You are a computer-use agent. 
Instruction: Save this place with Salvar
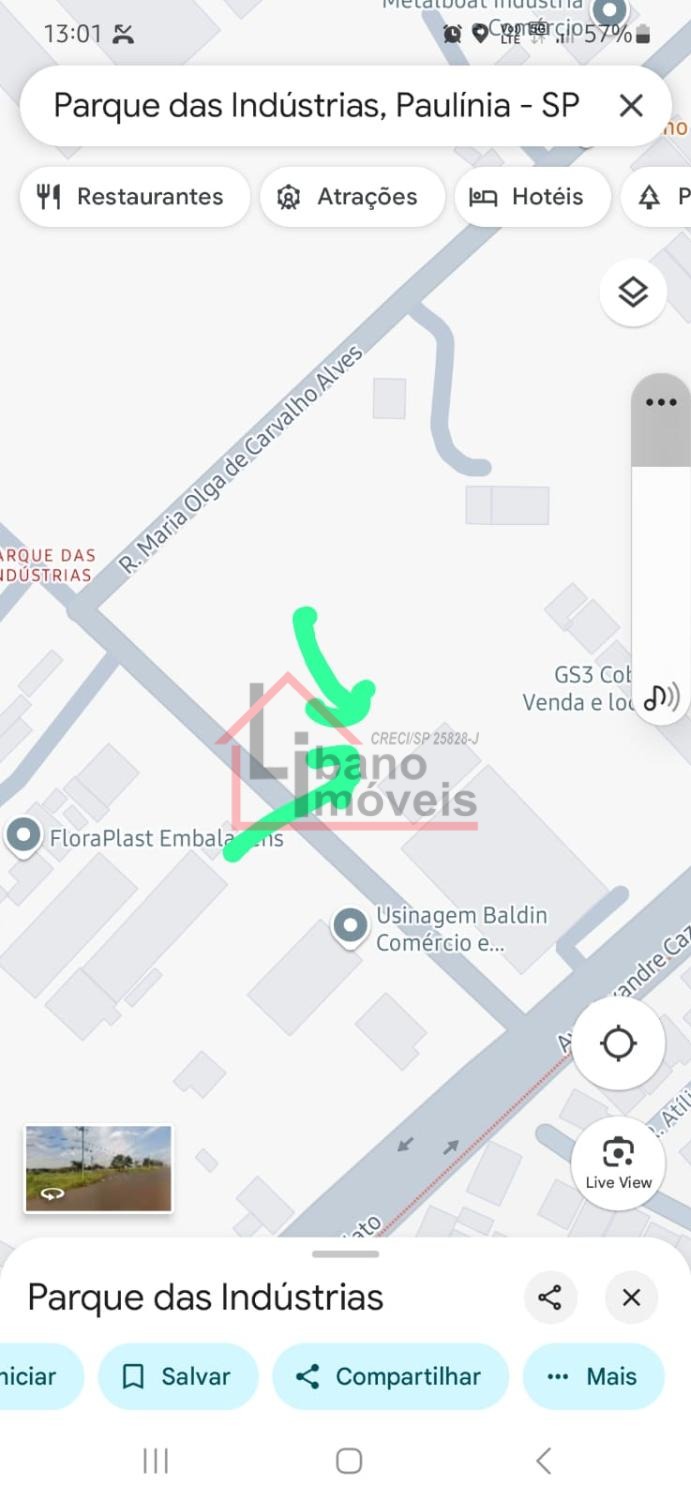click(177, 1376)
